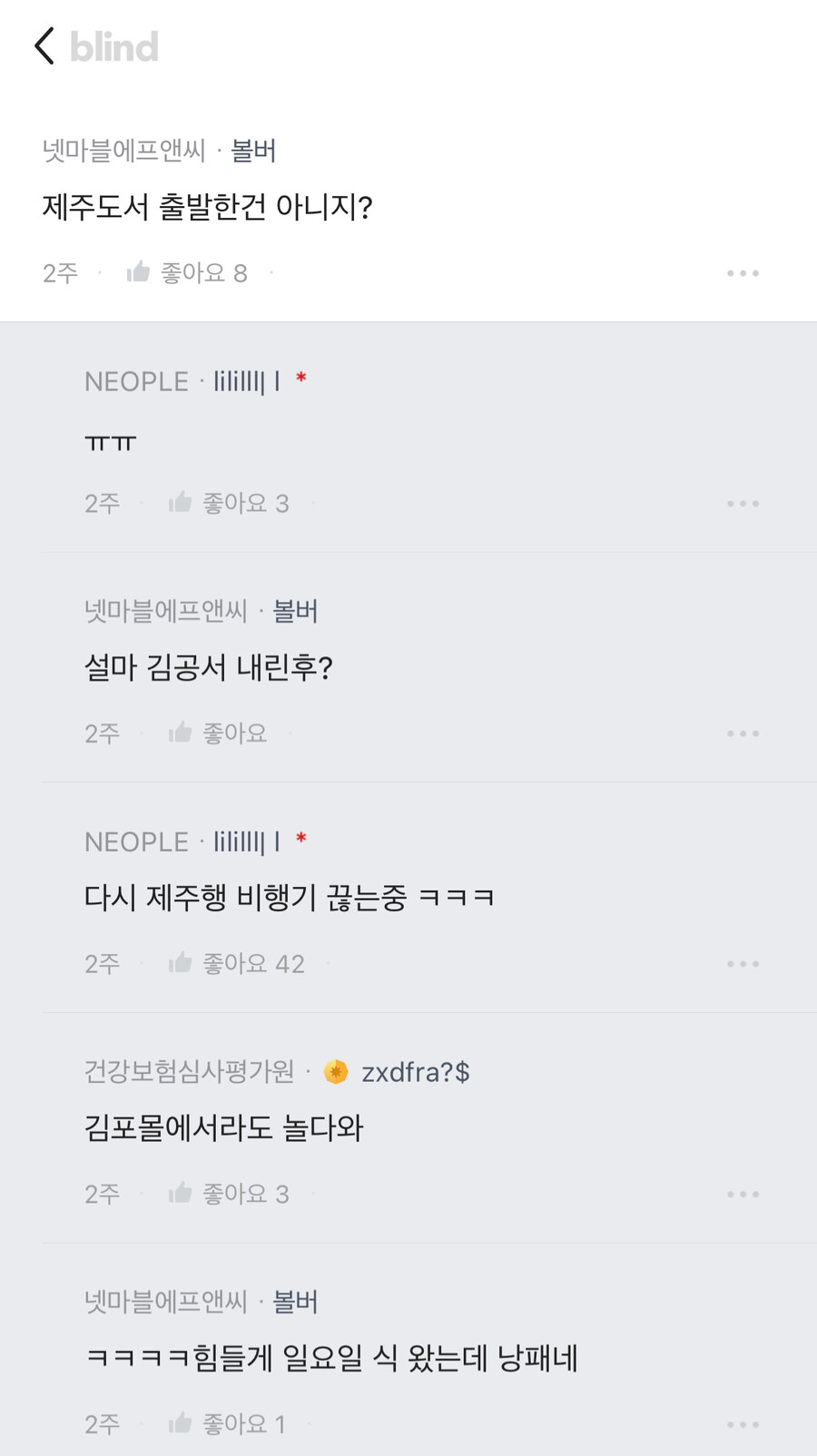817x1456 pixels.
Task: Open the three-dot menu on the main post
Action: pos(744,271)
